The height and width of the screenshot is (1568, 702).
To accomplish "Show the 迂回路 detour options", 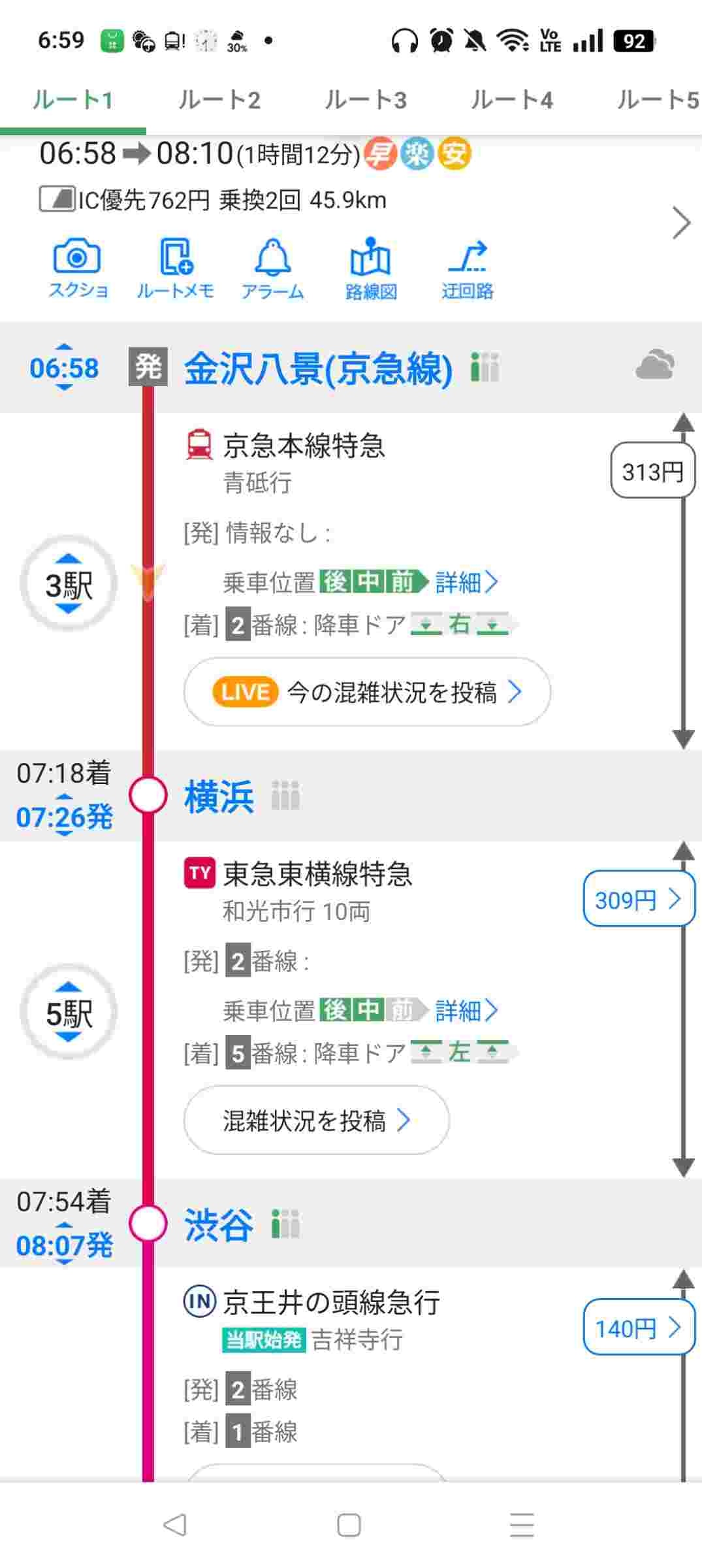I will click(x=467, y=269).
